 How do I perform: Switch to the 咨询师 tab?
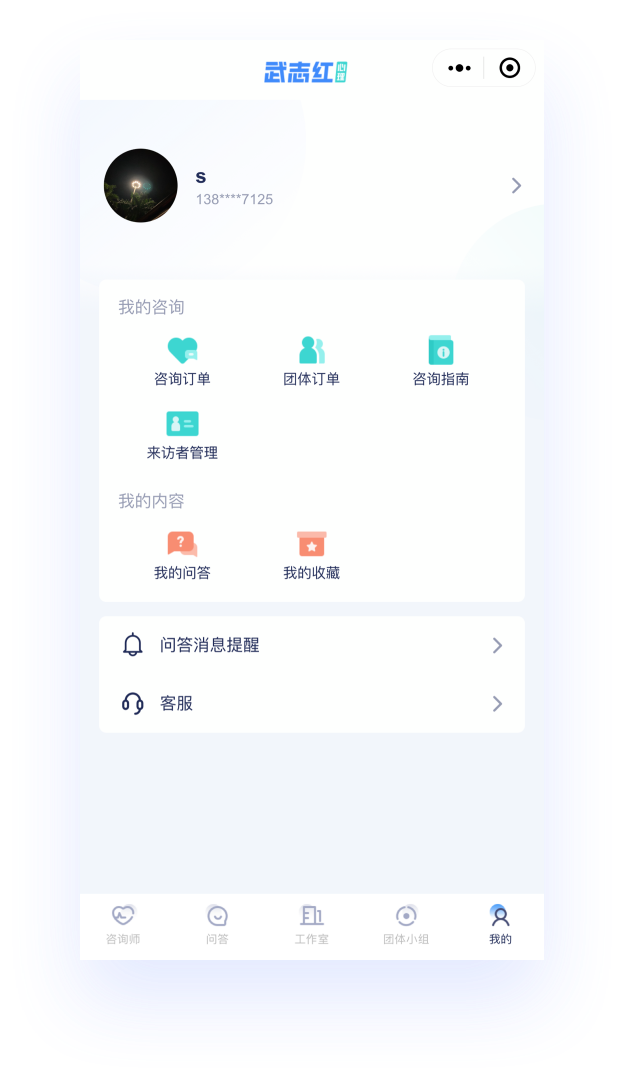coord(123,925)
